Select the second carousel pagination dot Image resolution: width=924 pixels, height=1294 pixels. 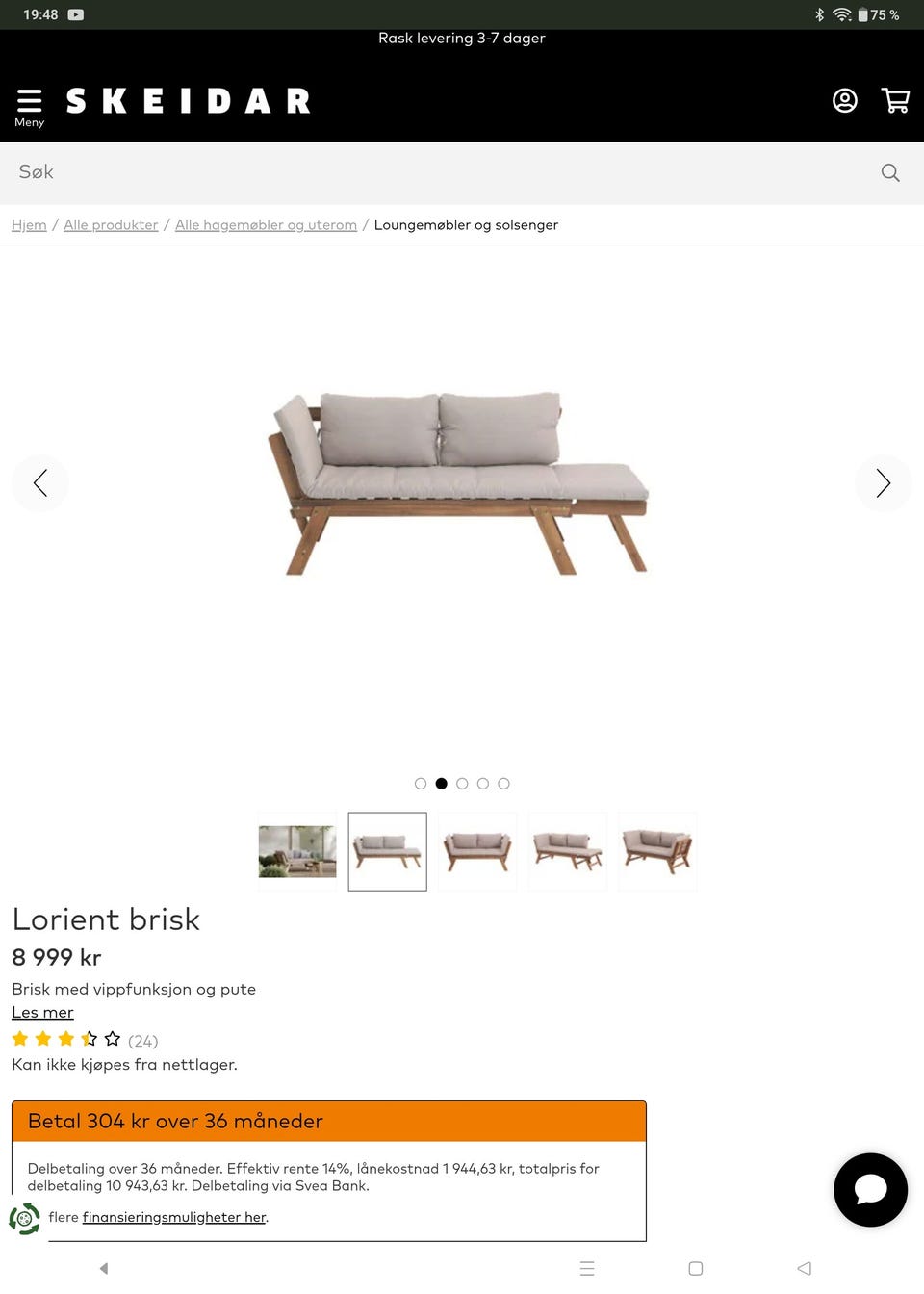click(441, 783)
